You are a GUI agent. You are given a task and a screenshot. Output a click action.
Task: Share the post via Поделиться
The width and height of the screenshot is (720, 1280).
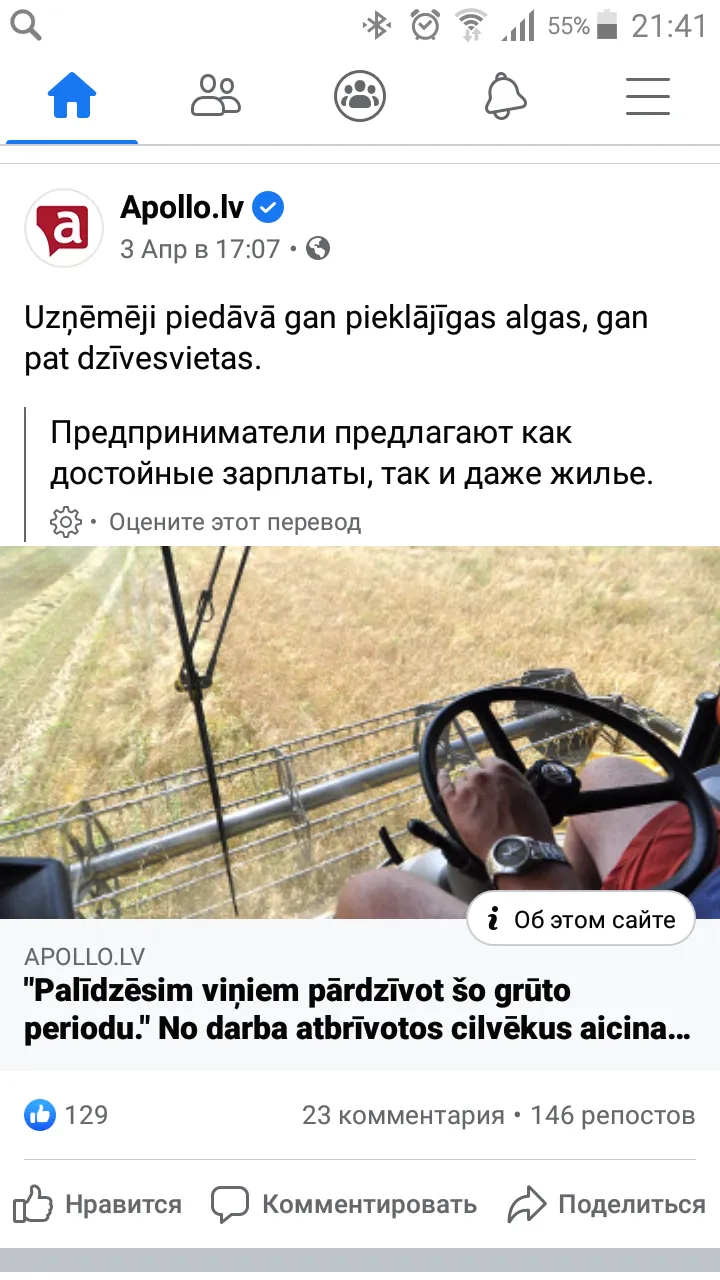coord(607,1205)
